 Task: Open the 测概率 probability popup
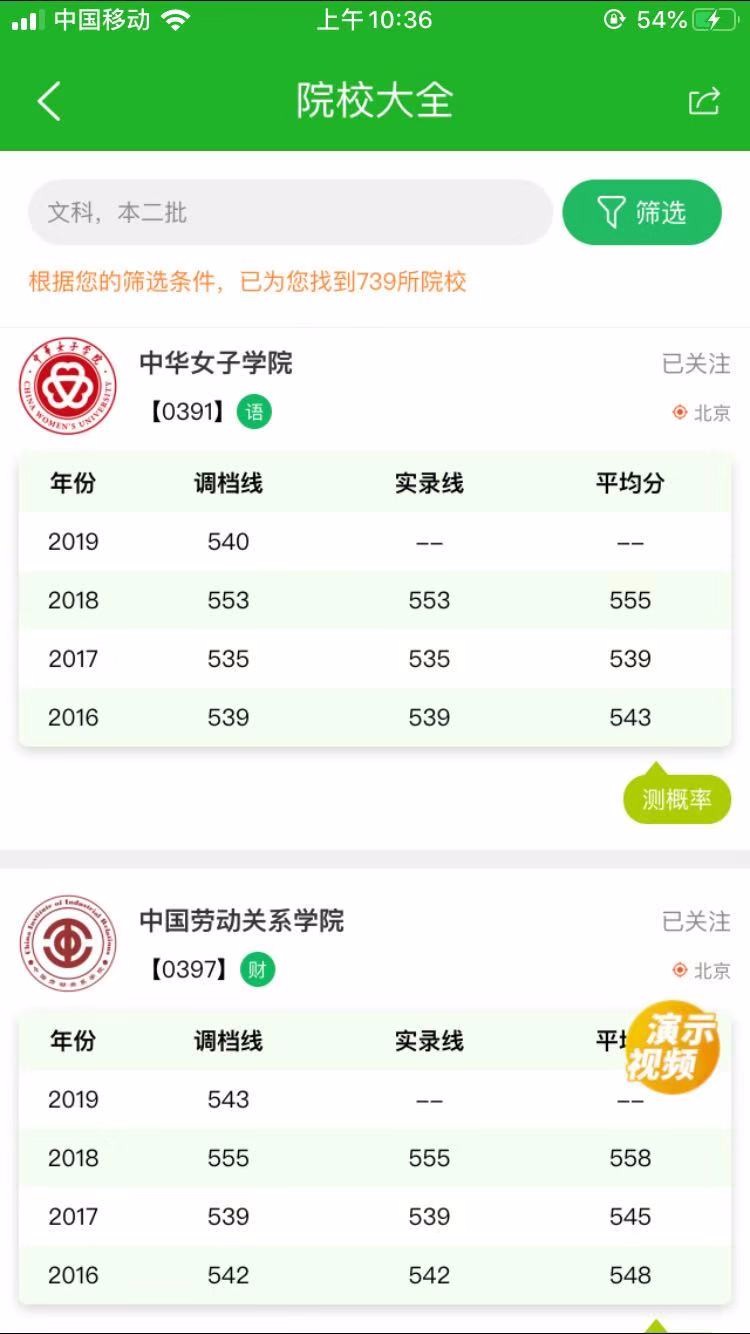click(x=676, y=799)
